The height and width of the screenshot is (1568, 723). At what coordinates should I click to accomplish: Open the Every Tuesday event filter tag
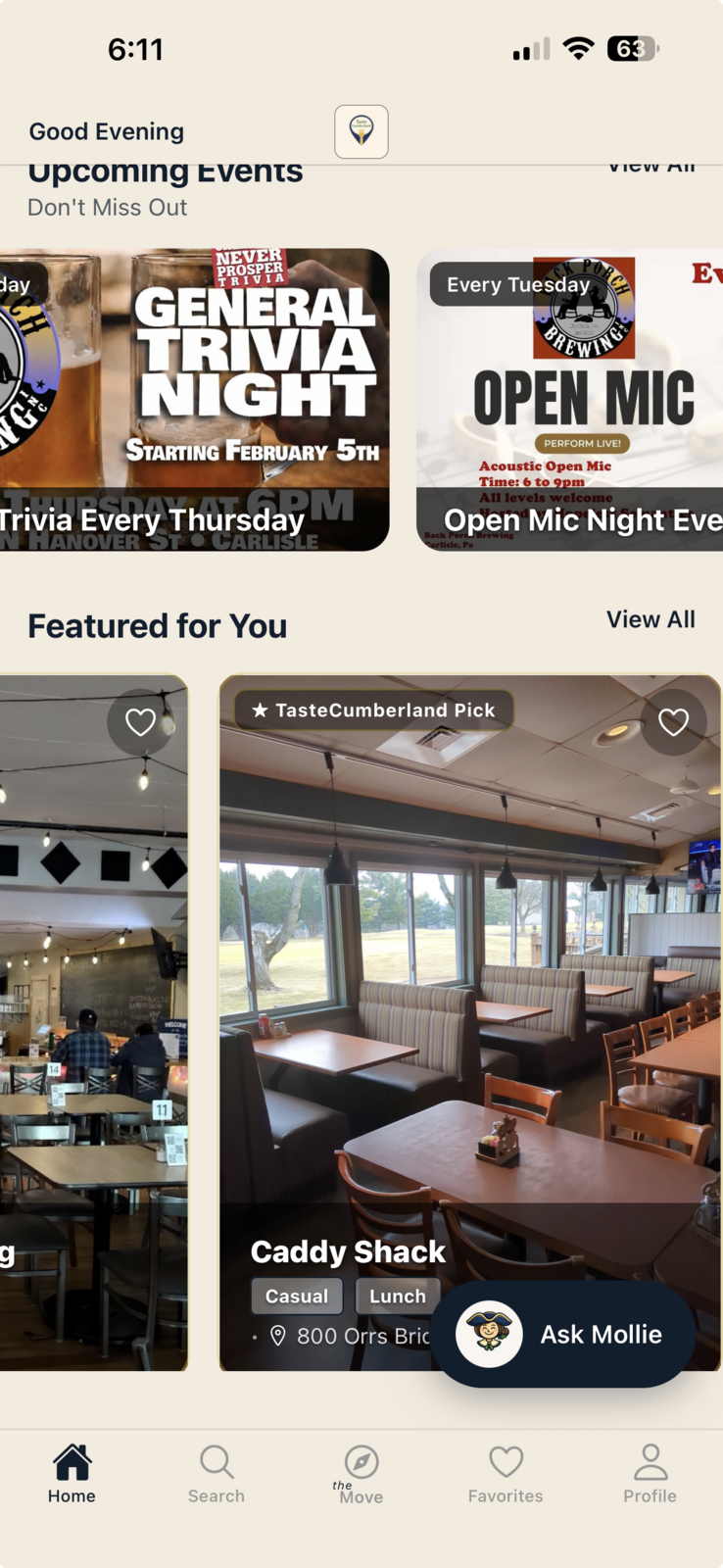[x=517, y=284]
